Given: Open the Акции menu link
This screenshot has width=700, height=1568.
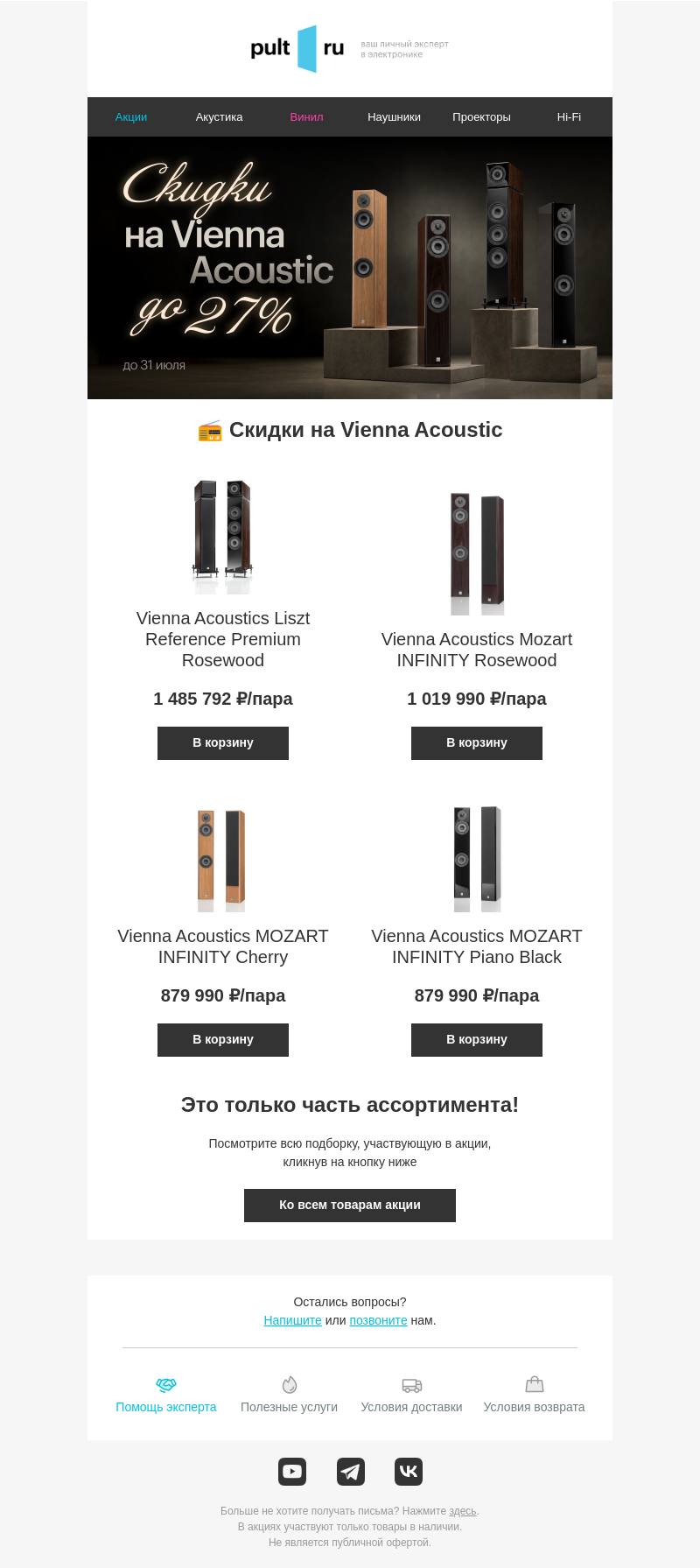Looking at the screenshot, I should click(x=131, y=116).
